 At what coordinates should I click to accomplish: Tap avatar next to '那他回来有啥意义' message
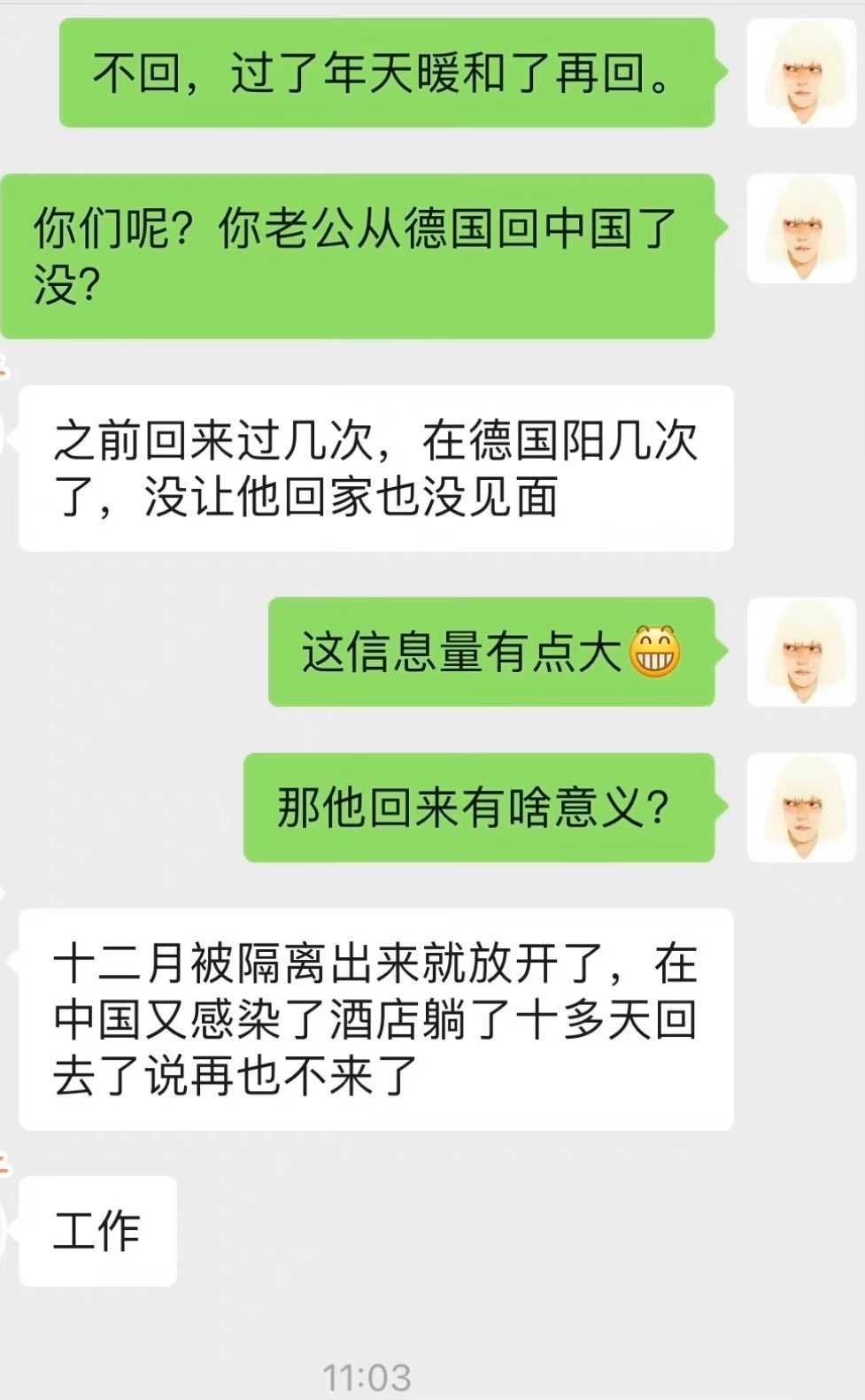tap(802, 808)
